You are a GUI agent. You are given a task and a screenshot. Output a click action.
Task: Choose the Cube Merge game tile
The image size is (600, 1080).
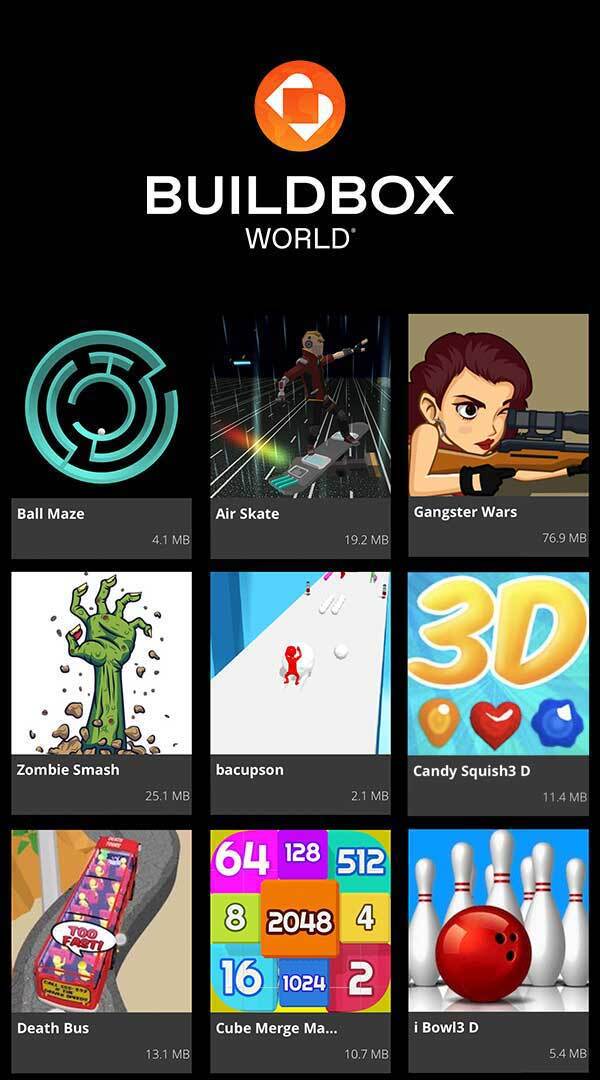pyautogui.click(x=300, y=951)
